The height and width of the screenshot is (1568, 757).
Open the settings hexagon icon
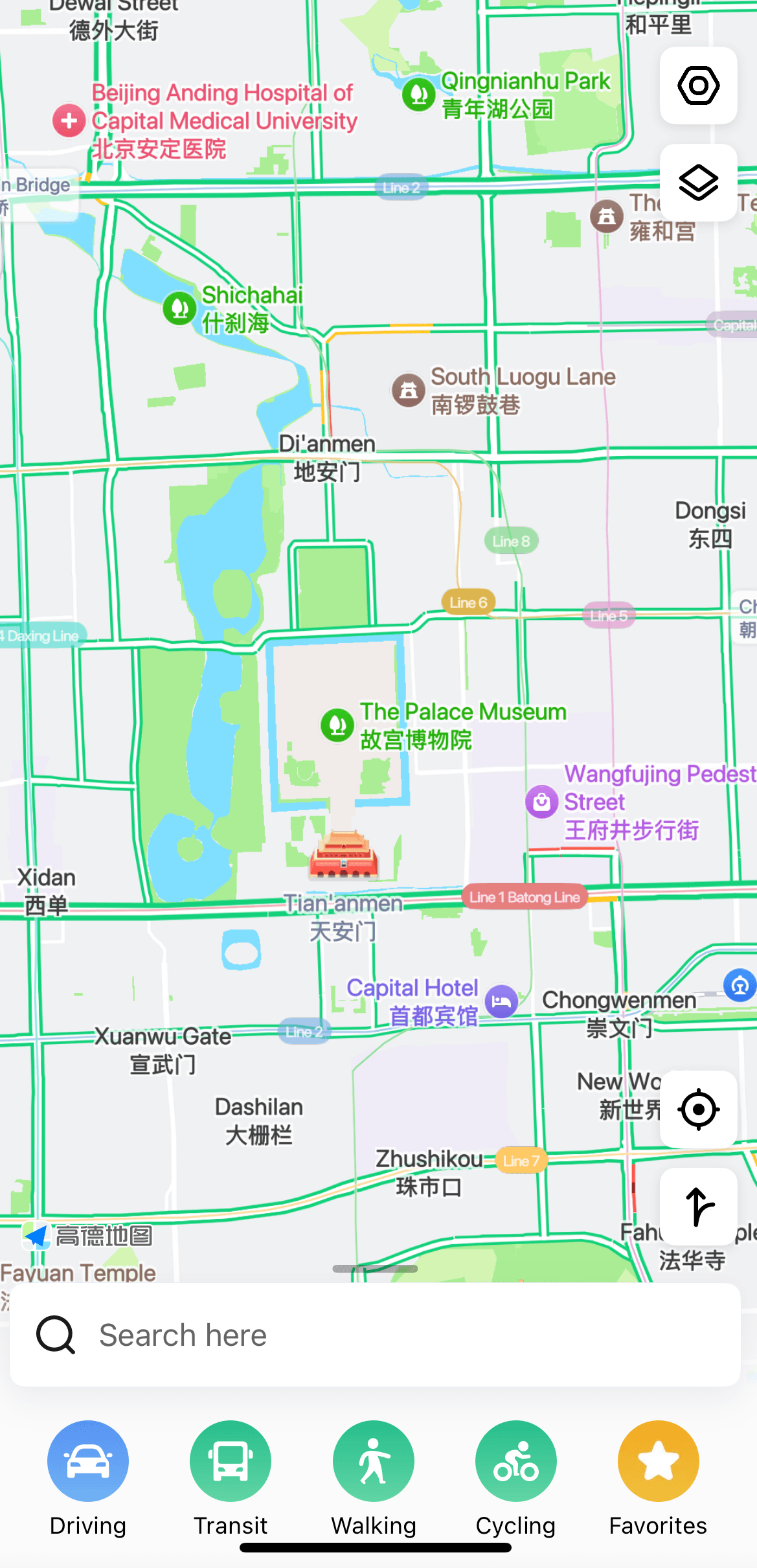(x=698, y=85)
